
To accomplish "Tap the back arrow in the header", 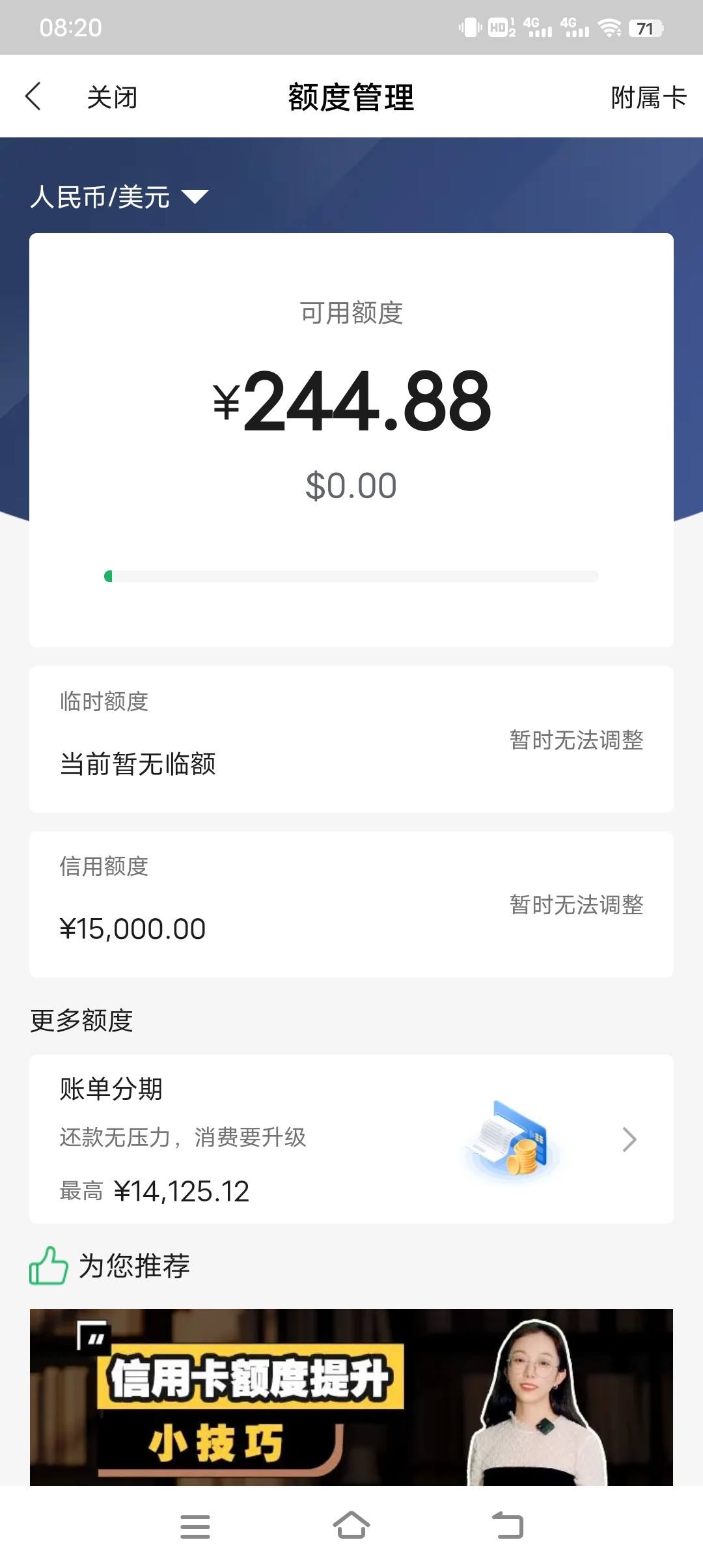I will click(33, 96).
